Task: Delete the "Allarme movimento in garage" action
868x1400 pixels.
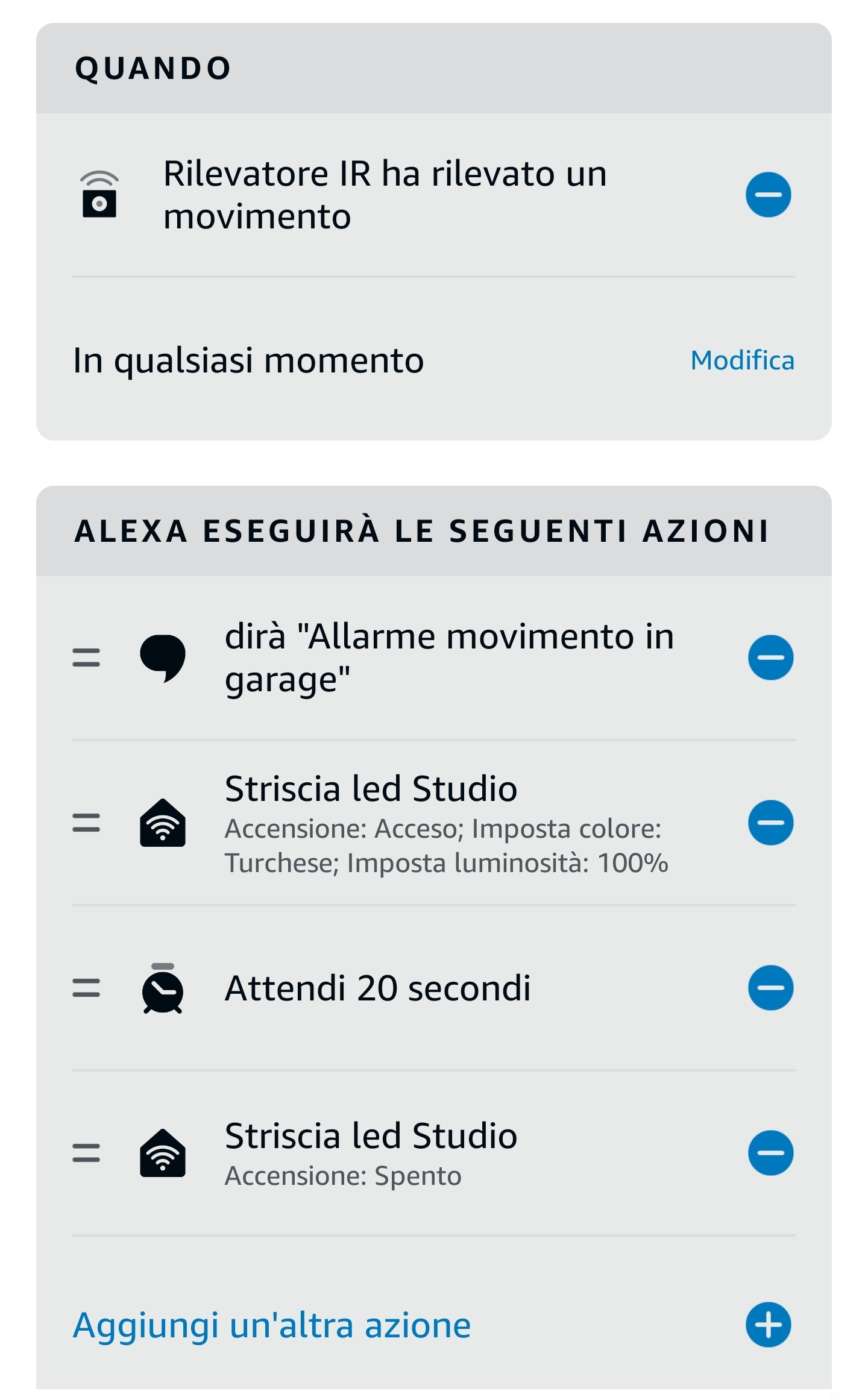Action: pos(770,658)
